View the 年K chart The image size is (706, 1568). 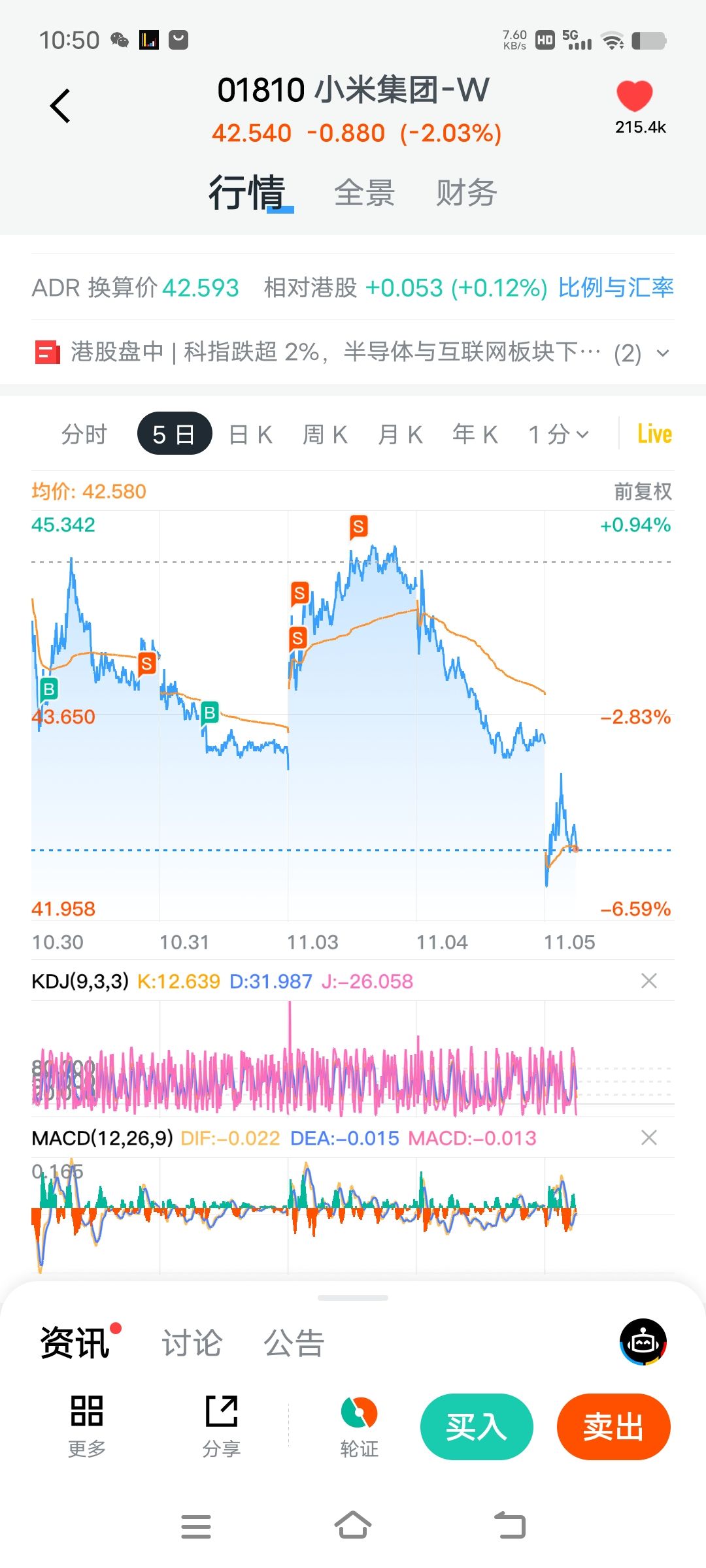475,434
